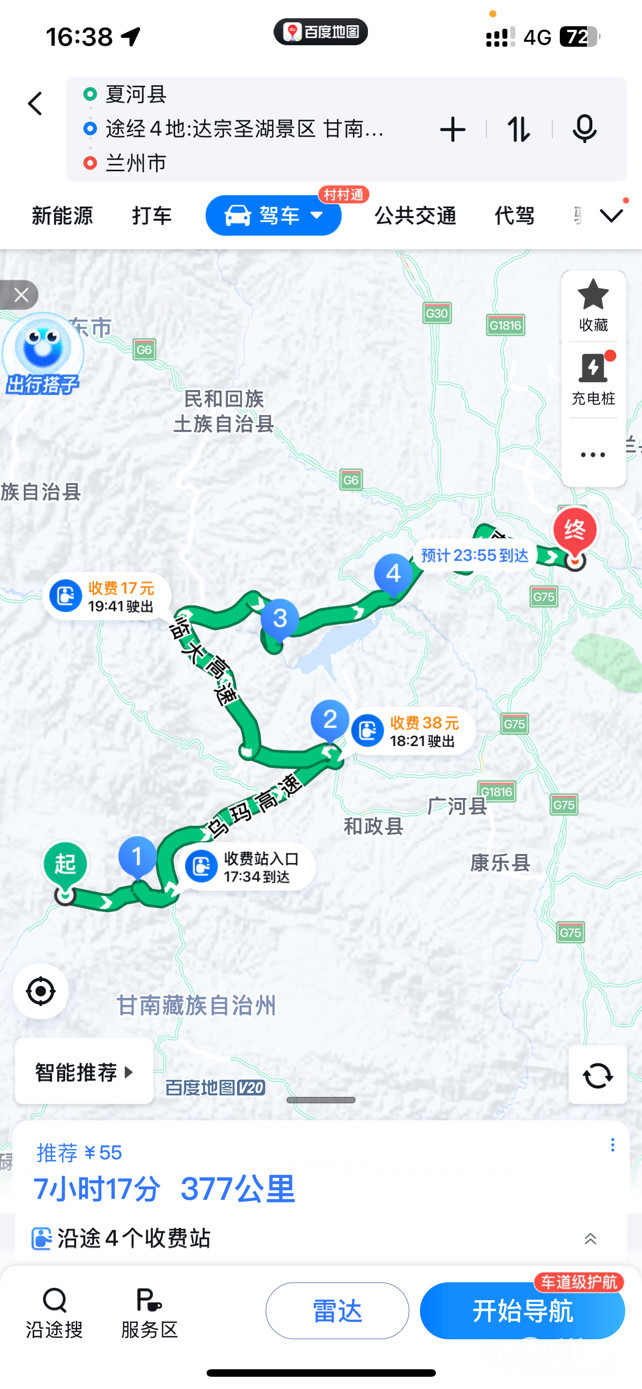Switch to the 代驾 tab

tap(514, 216)
